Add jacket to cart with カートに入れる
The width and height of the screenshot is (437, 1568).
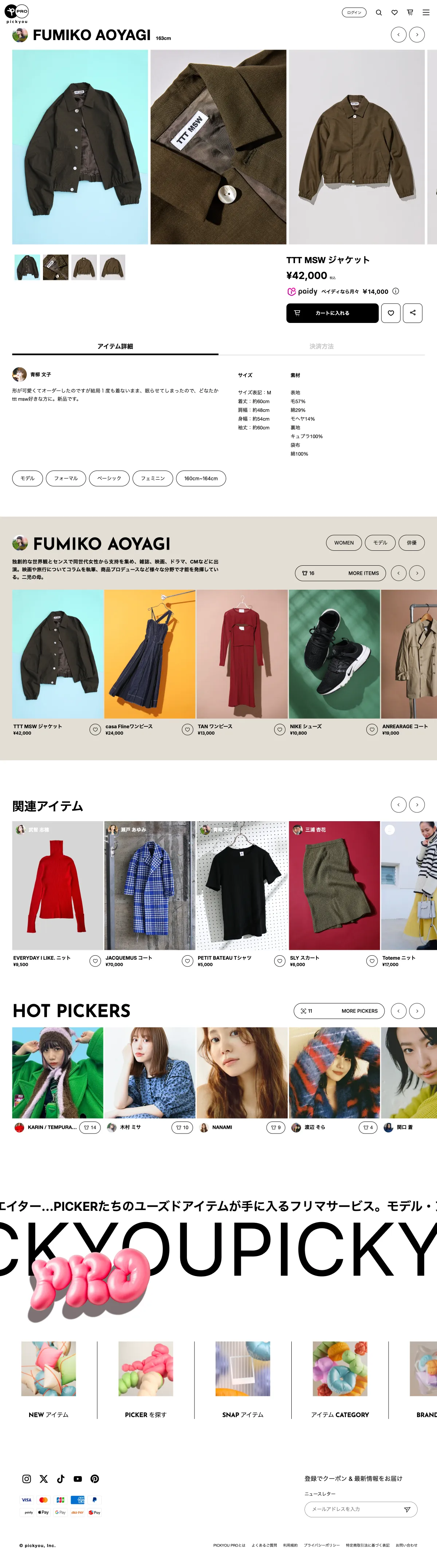coord(332,313)
